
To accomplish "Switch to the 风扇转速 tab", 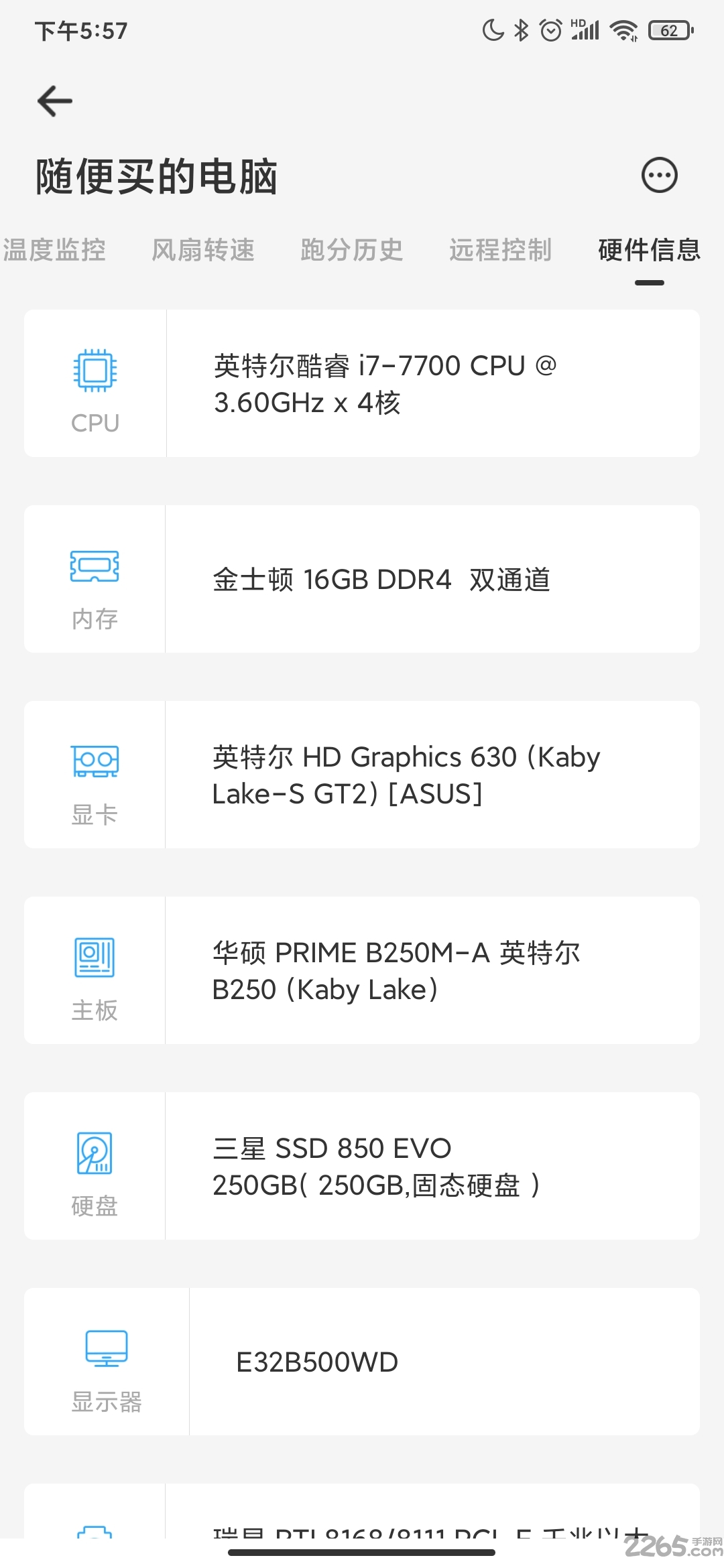I will coord(203,250).
